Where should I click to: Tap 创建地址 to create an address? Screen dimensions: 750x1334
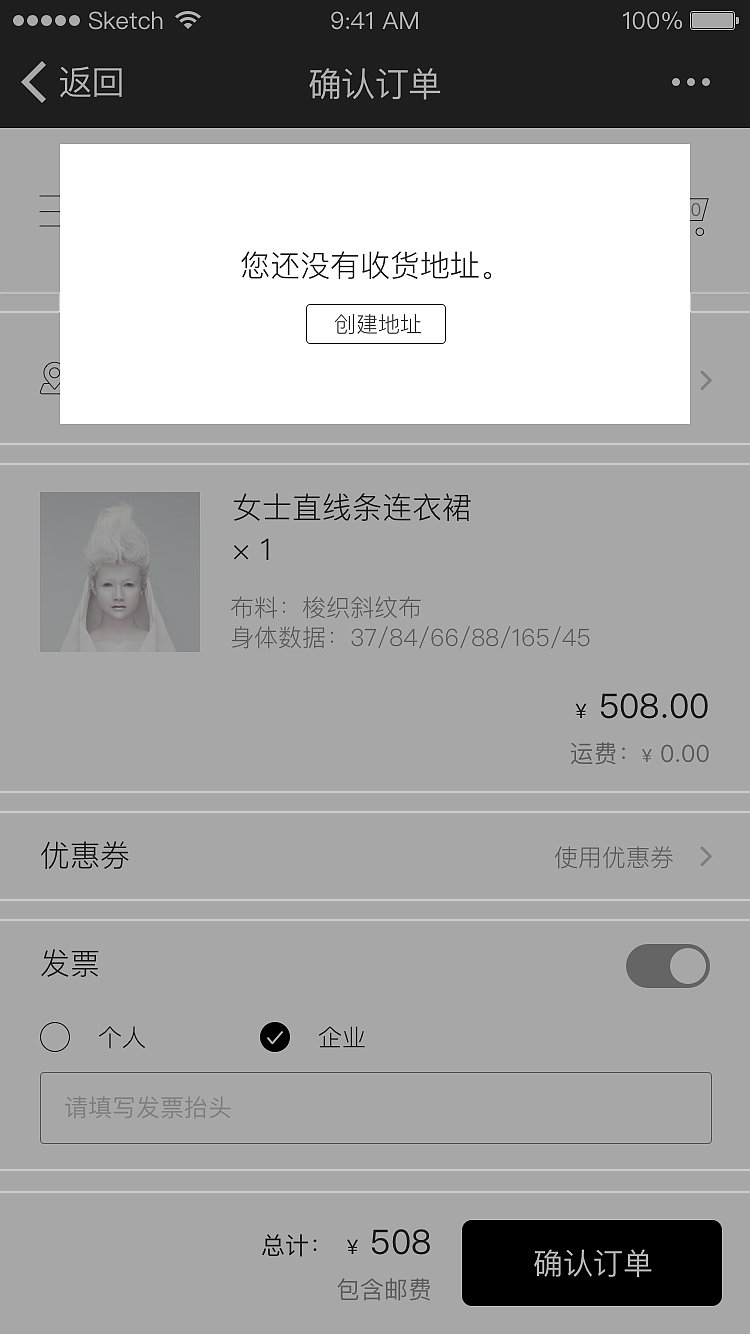pyautogui.click(x=375, y=324)
